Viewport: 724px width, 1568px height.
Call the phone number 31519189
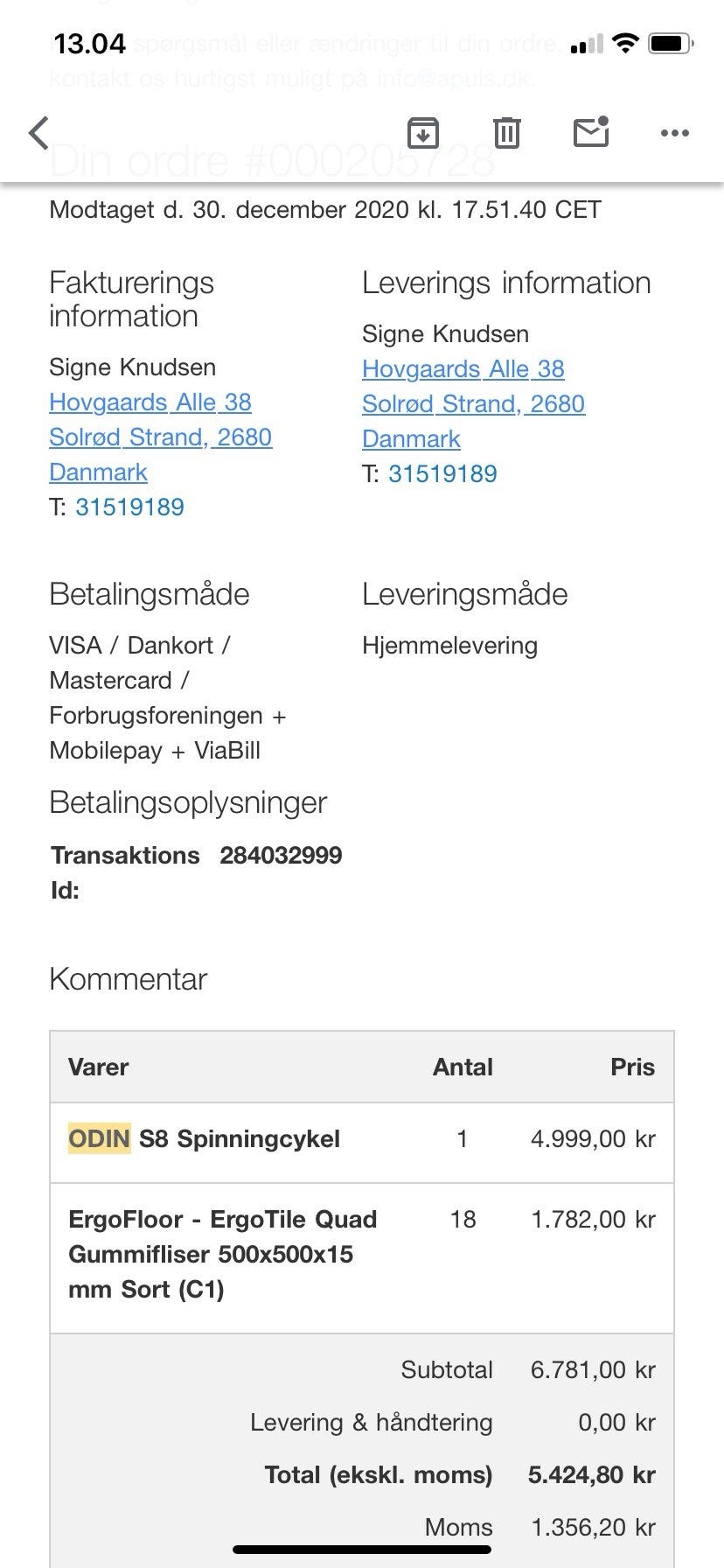point(130,507)
